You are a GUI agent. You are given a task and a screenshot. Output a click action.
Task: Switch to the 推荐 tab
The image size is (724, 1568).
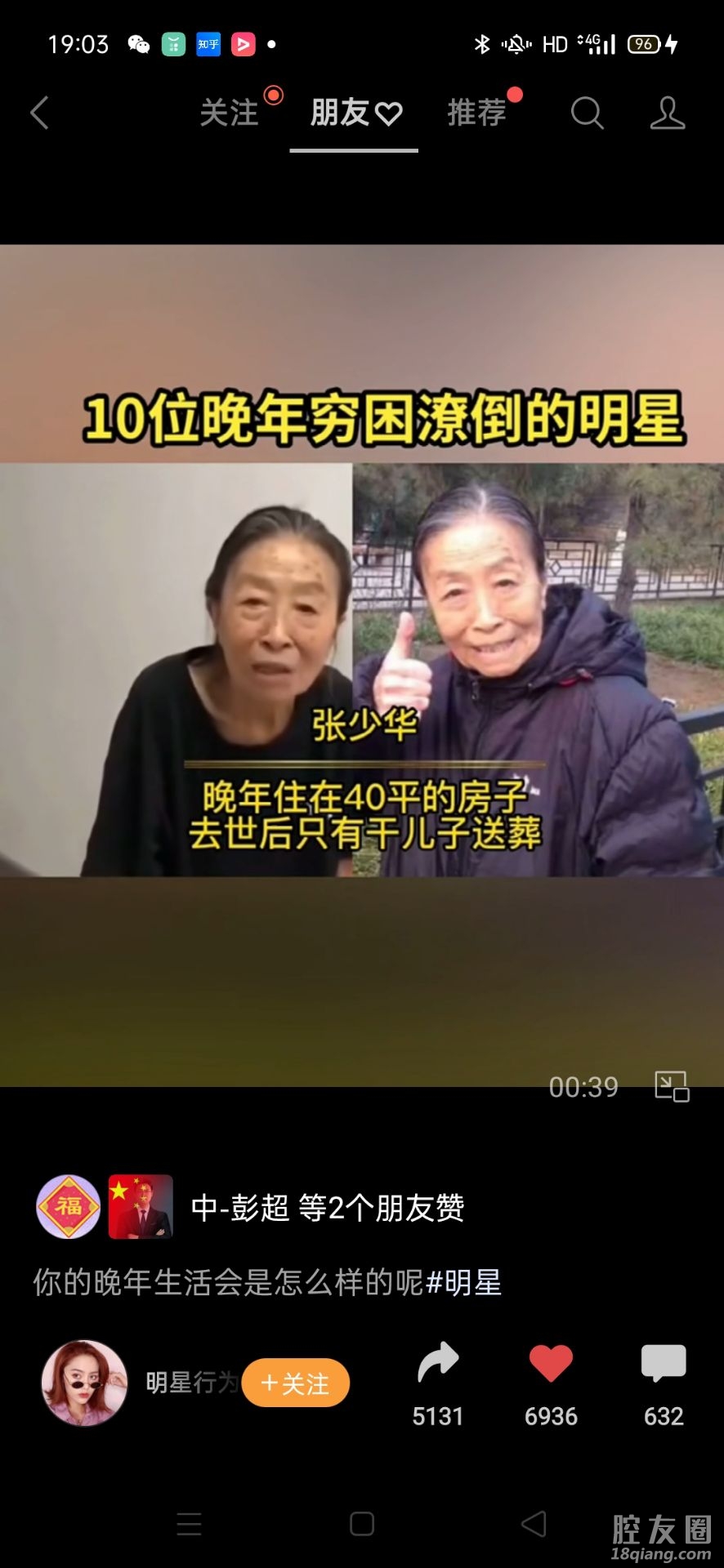(477, 113)
